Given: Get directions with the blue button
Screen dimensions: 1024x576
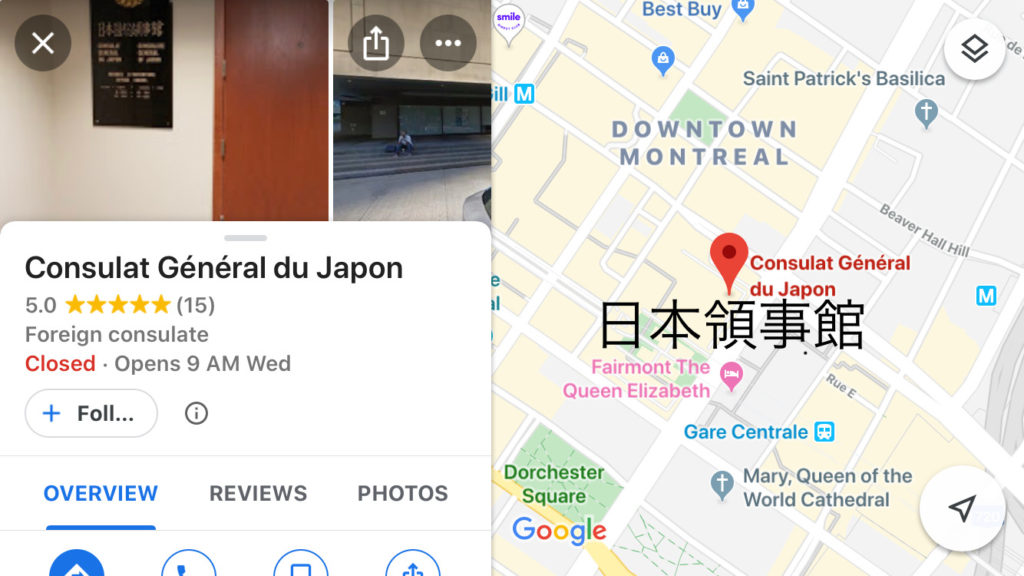Looking at the screenshot, I should (x=77, y=567).
